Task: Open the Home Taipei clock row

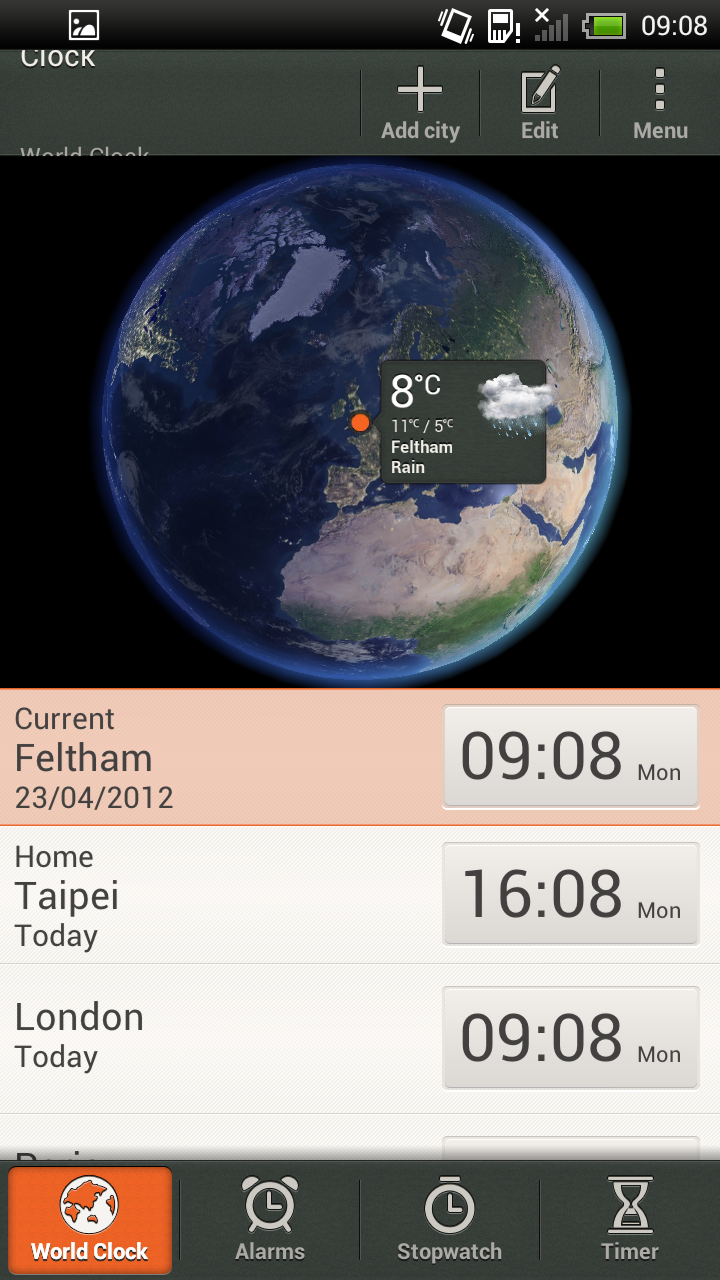Action: (360, 895)
